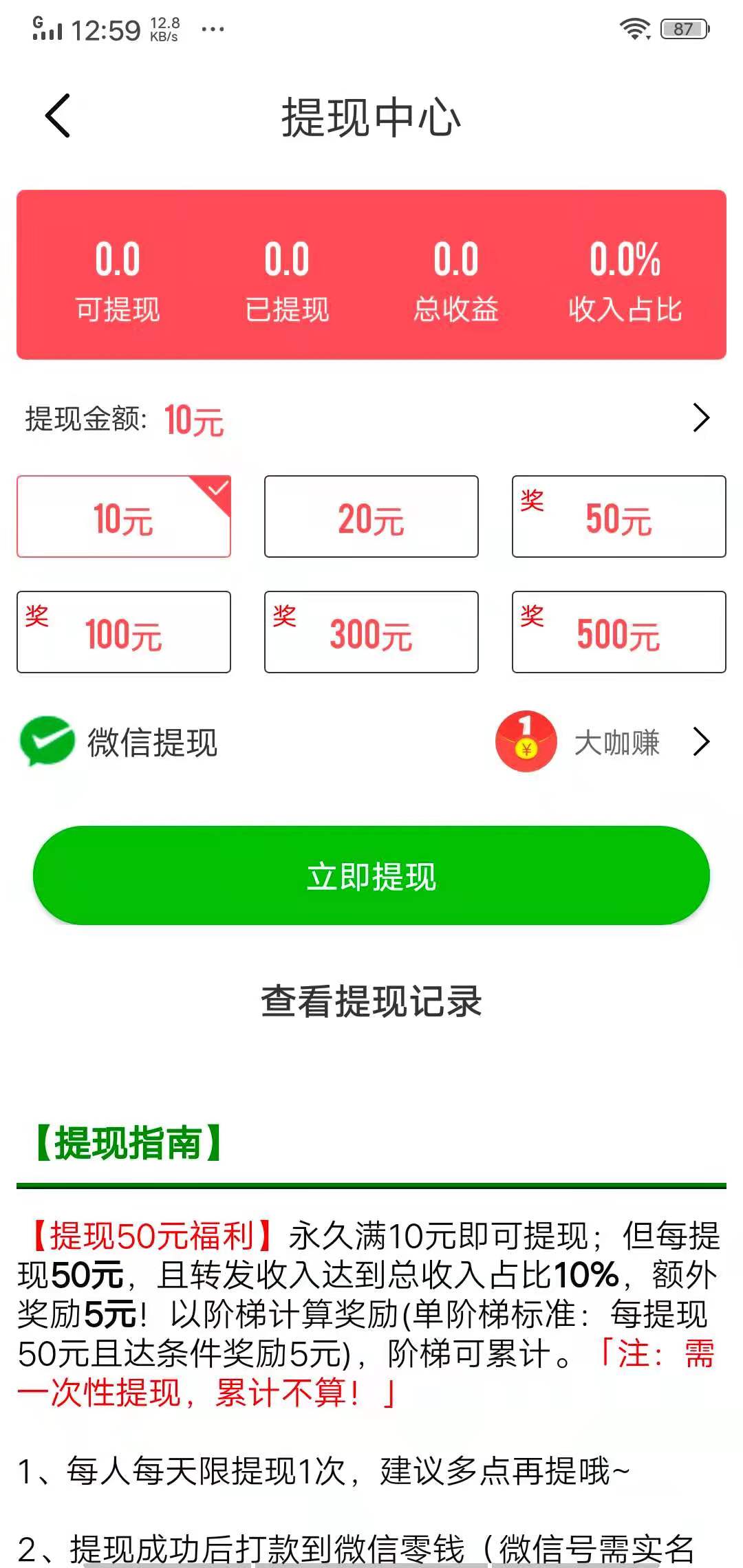Select the 50元 amount card
743x1568 pixels.
point(618,517)
